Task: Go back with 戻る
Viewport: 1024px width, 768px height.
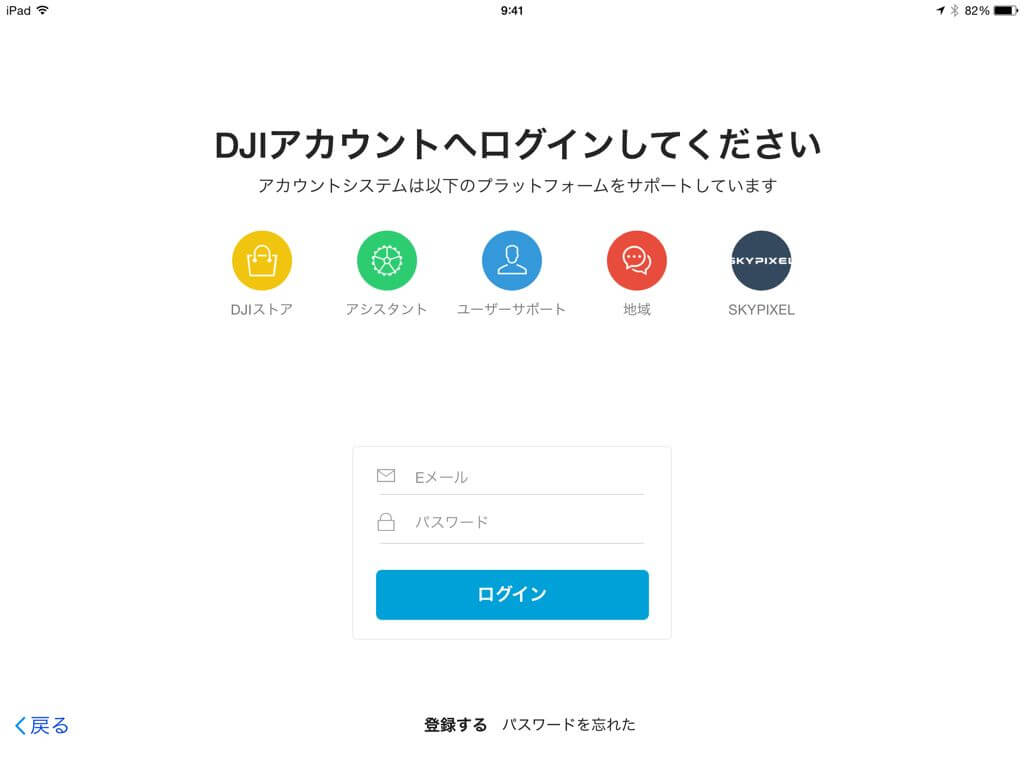Action: [x=42, y=725]
